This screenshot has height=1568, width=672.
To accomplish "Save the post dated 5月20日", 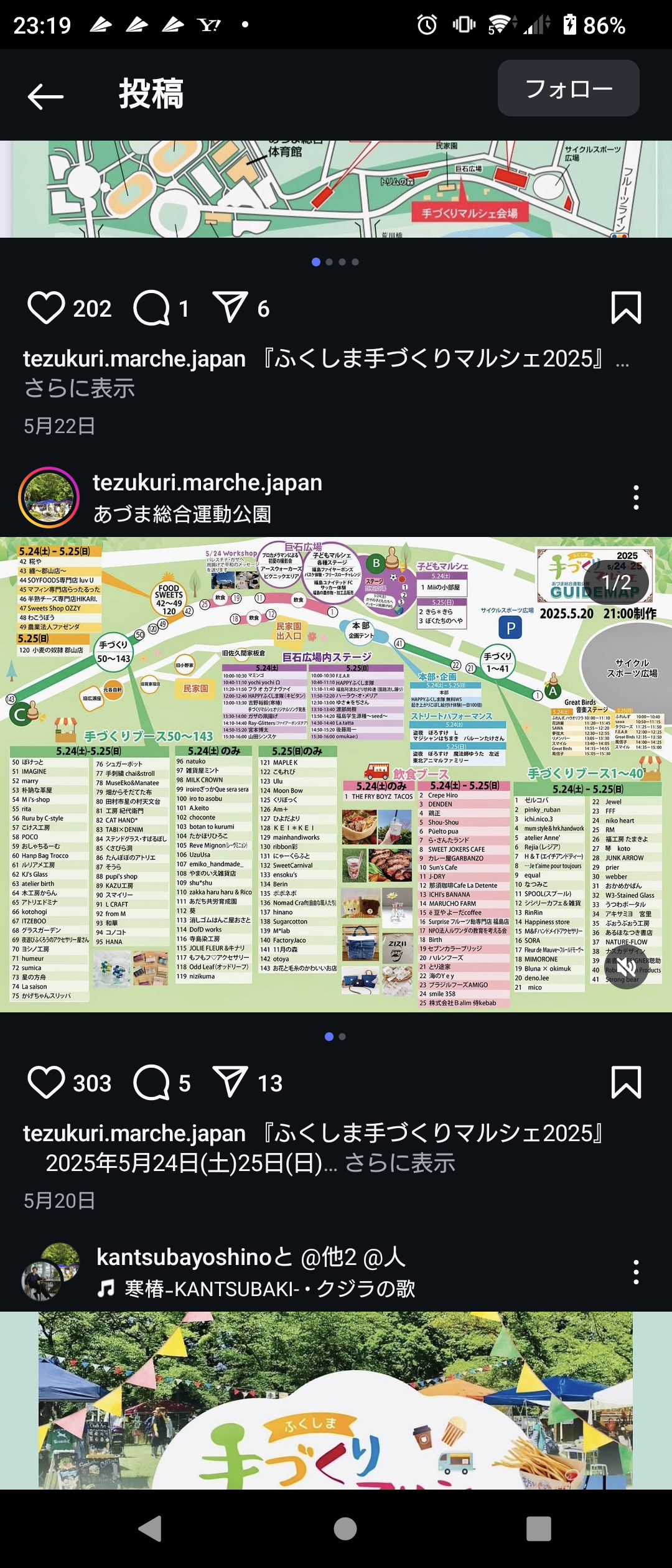I will coord(626,1083).
